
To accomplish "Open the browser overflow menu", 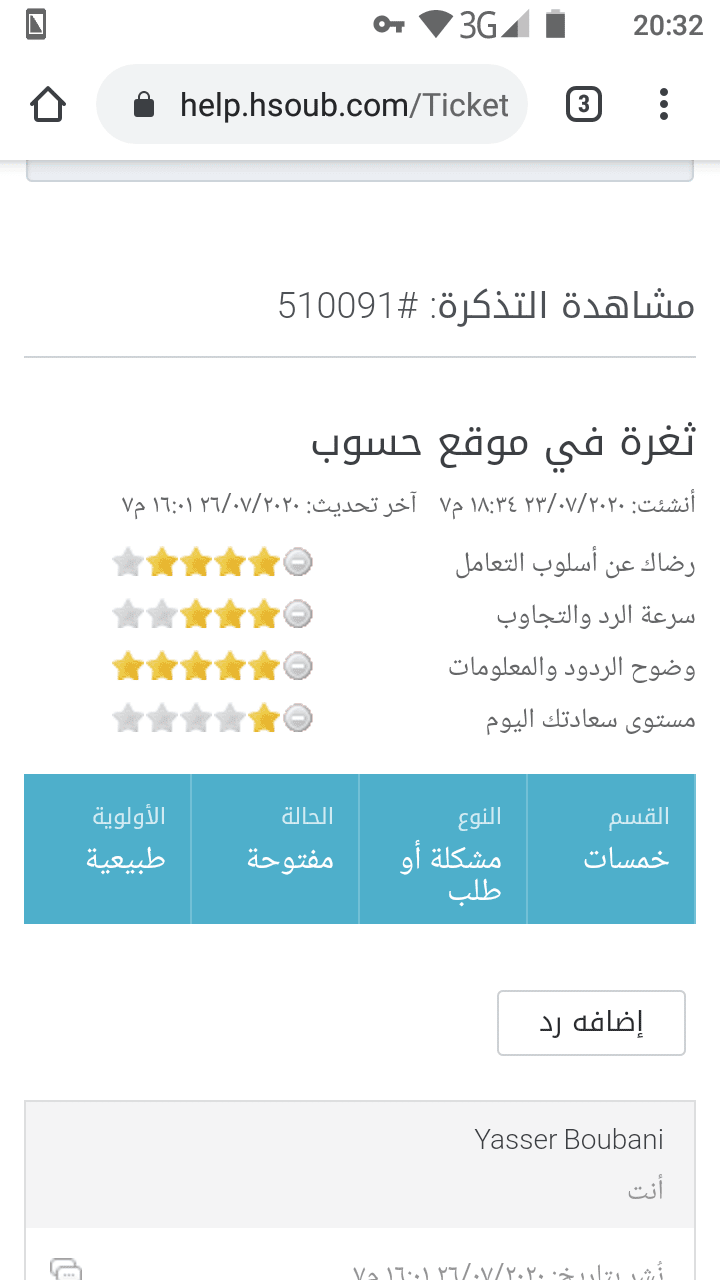I will 663,105.
